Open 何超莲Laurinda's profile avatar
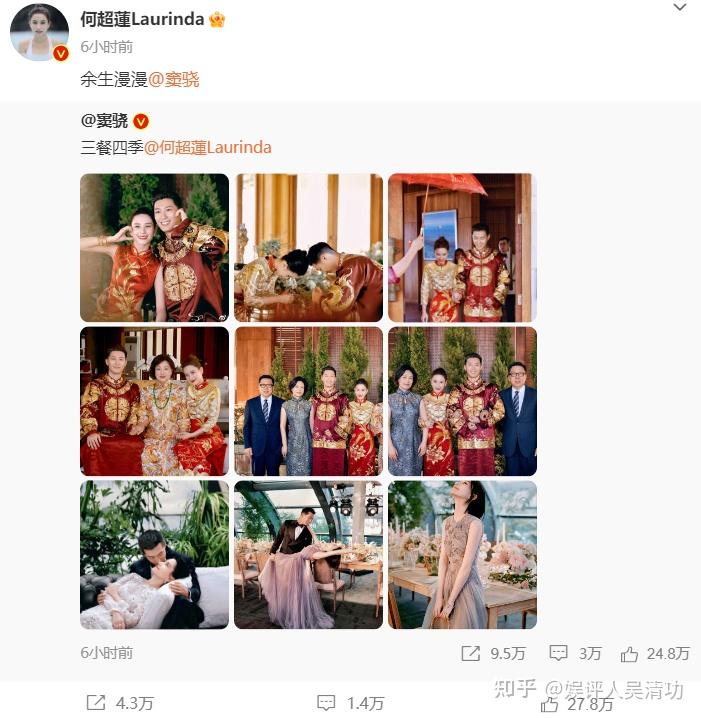The width and height of the screenshot is (701, 718). (38, 32)
